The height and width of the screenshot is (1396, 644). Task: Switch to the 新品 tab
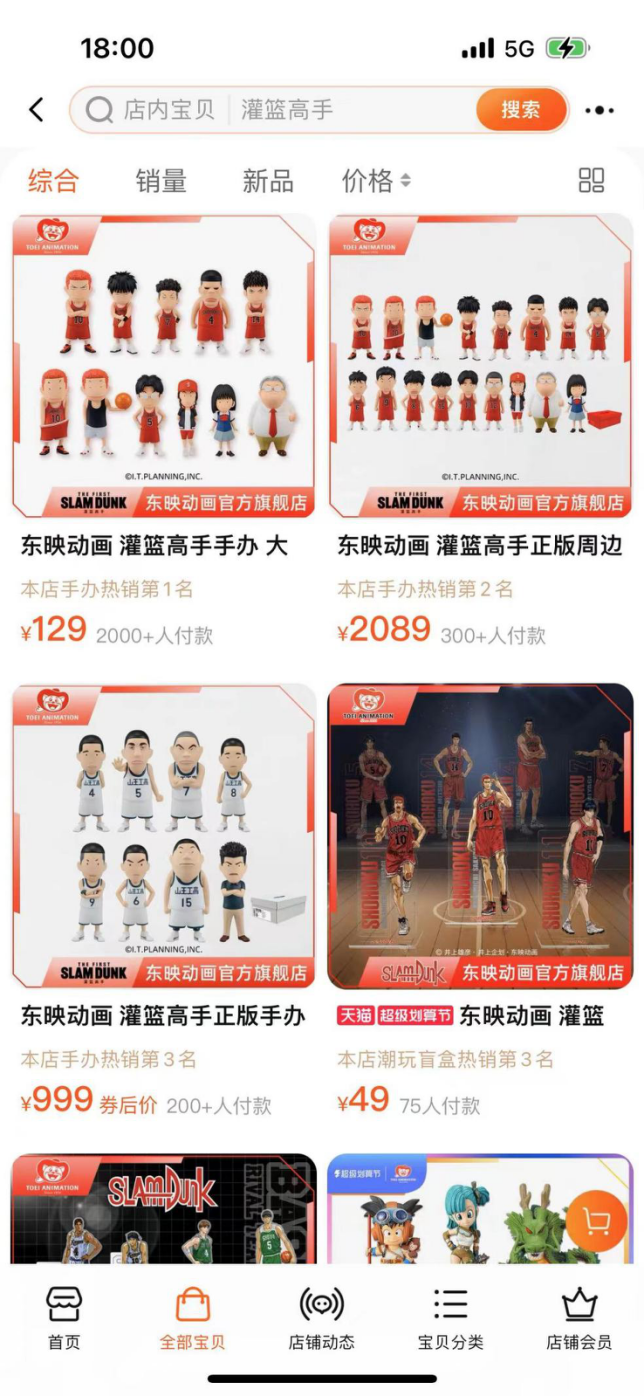pyautogui.click(x=268, y=181)
